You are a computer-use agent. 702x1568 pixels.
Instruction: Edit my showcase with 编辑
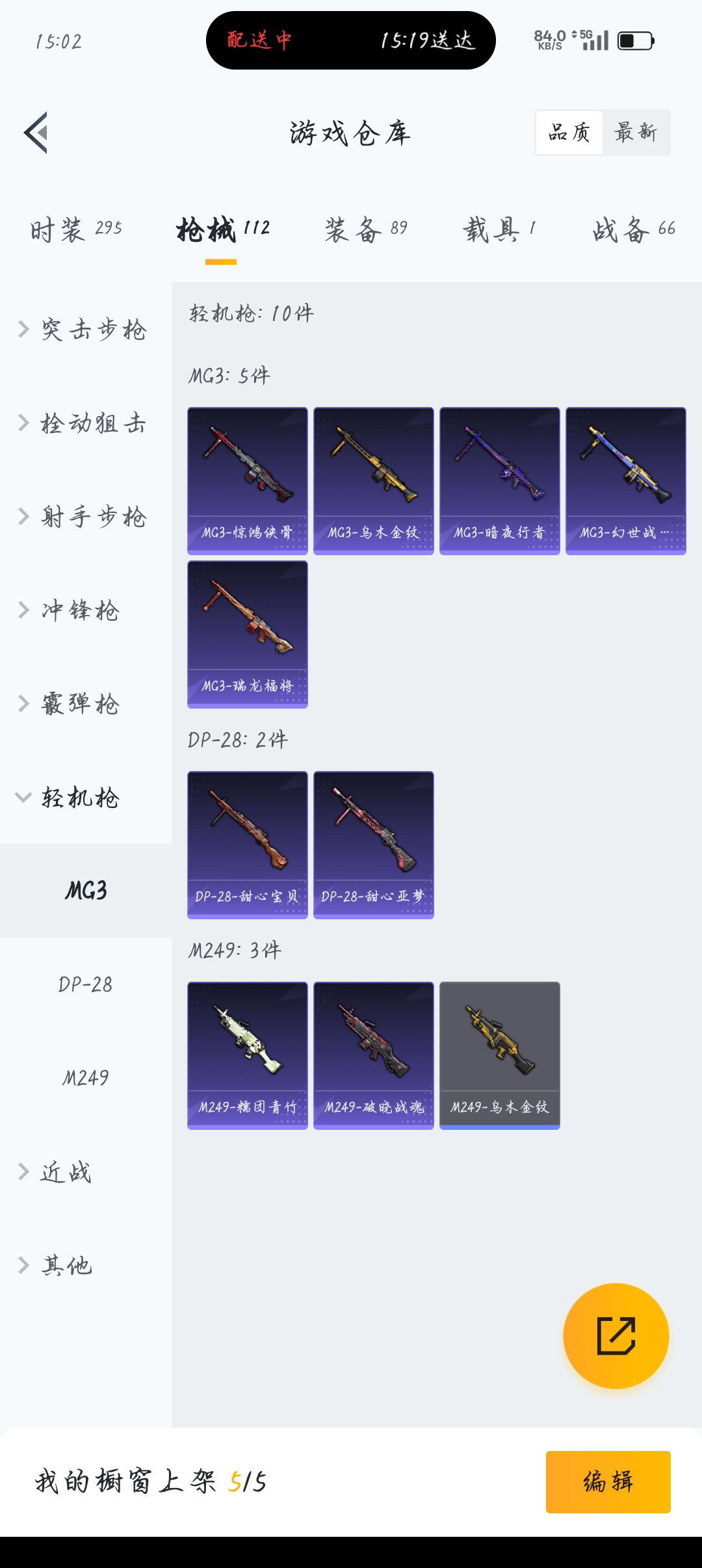(608, 1482)
